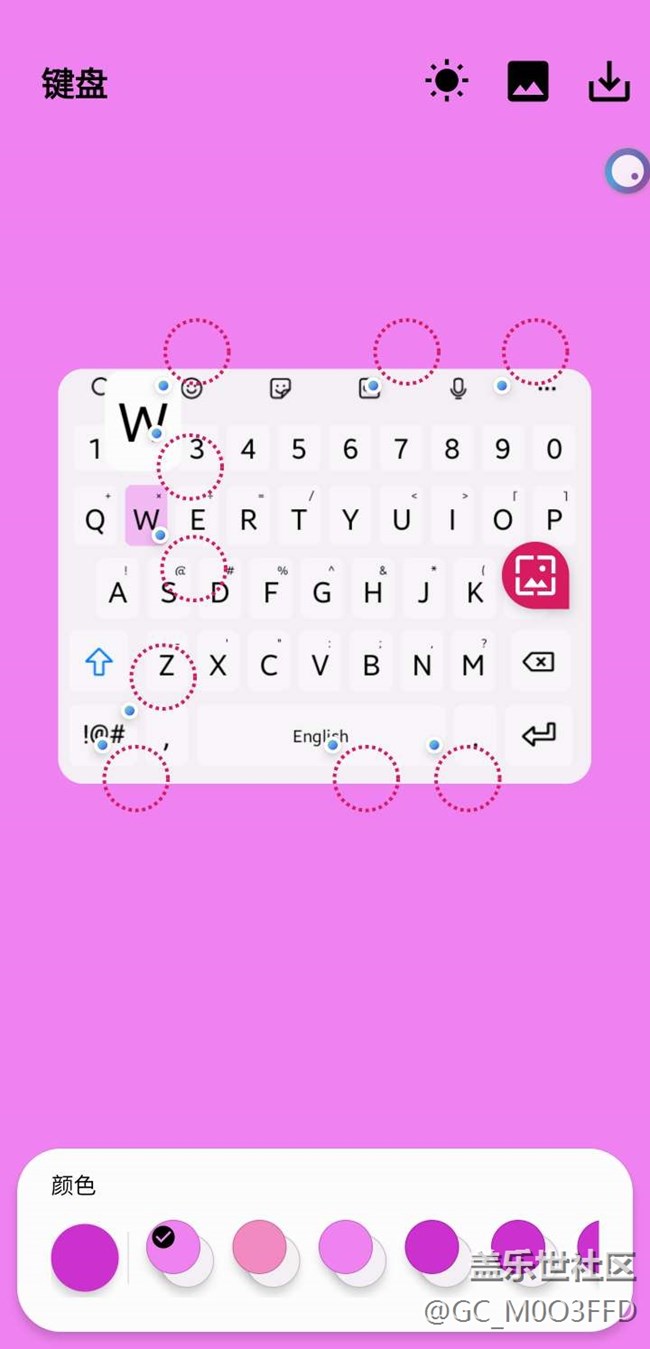Tap the floating circle button at the right edge

tap(627, 172)
